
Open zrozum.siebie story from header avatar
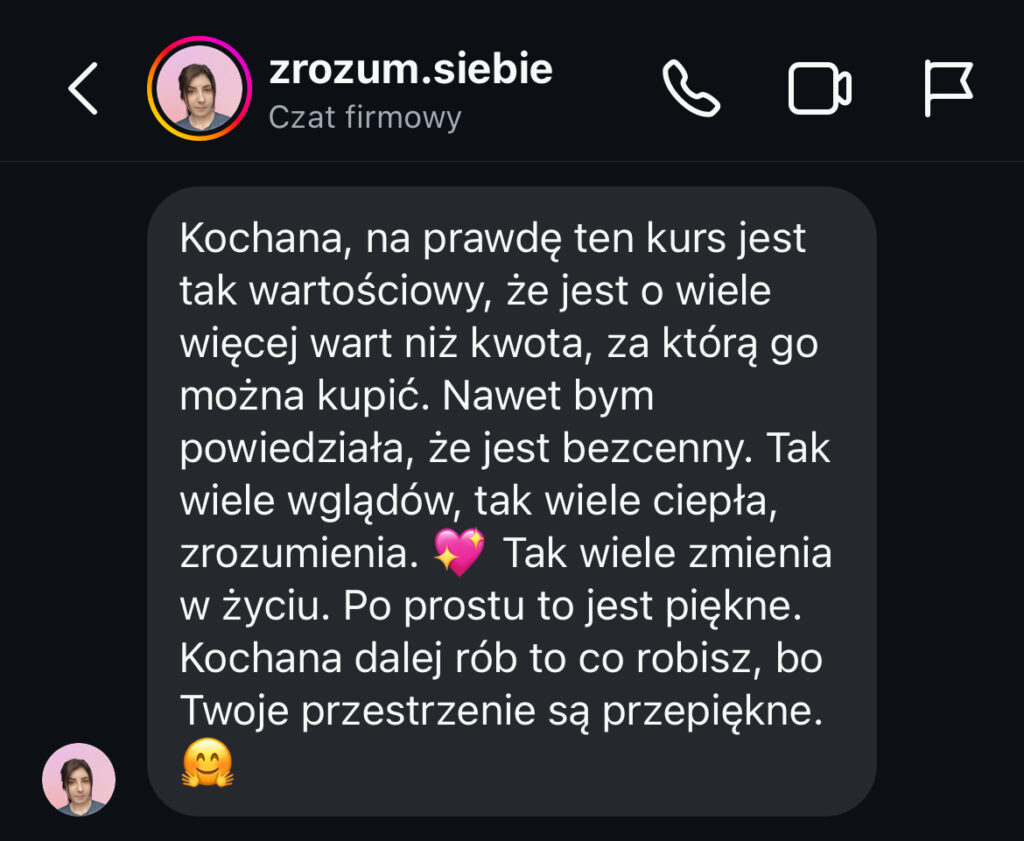click(x=199, y=88)
